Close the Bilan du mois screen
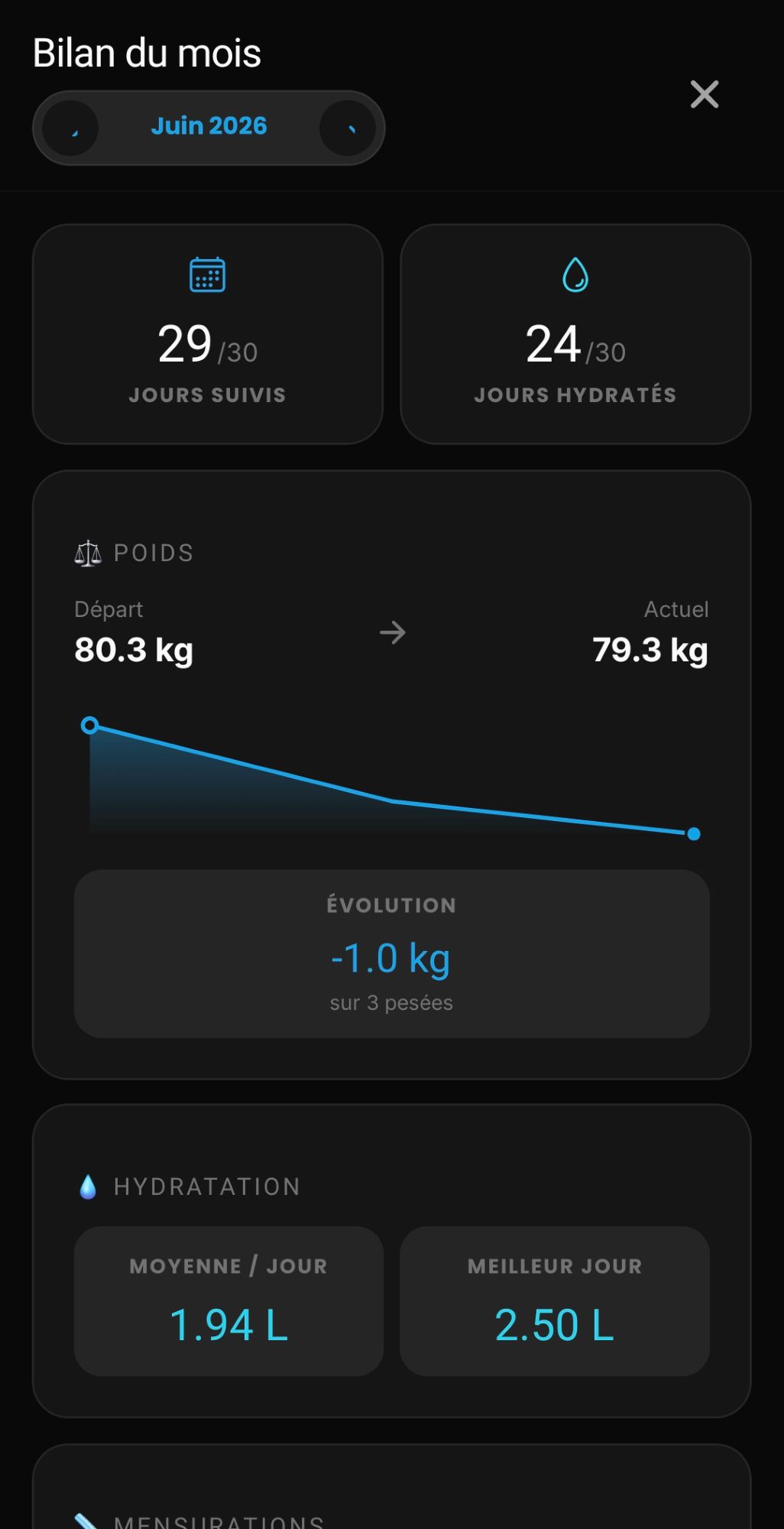This screenshot has width=784, height=1529. (x=704, y=95)
